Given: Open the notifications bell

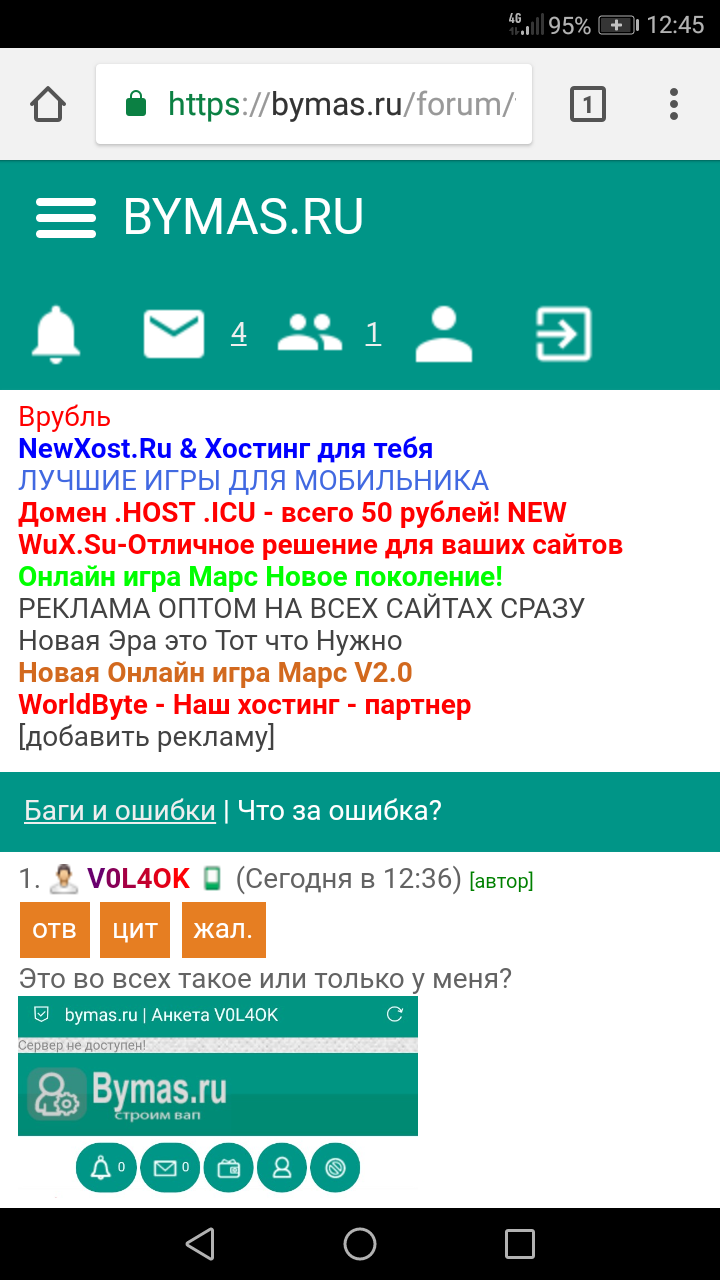Looking at the screenshot, I should (56, 333).
